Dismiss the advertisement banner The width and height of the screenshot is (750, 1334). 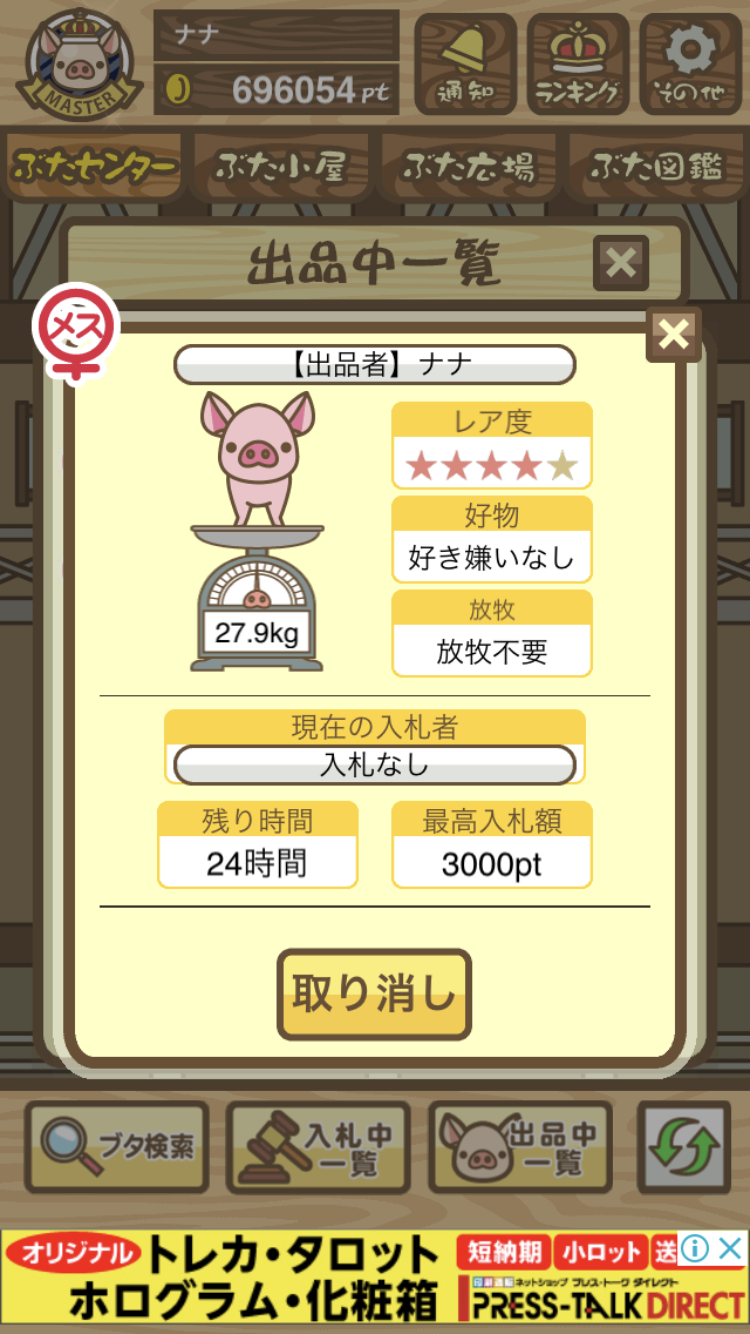(x=731, y=1248)
